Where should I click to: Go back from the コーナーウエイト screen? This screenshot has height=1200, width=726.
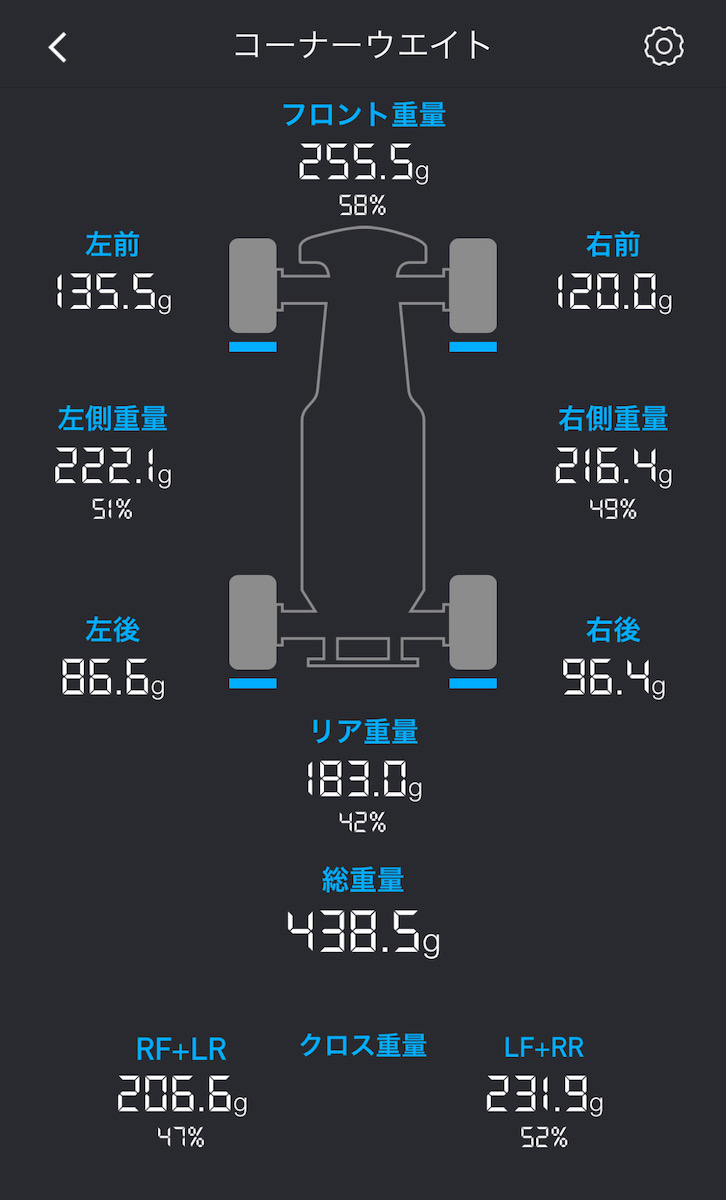tap(58, 47)
